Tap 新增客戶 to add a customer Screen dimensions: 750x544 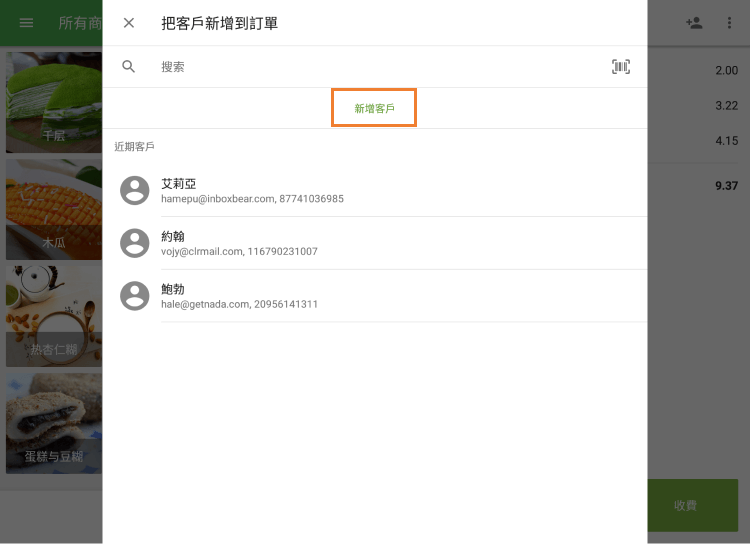point(374,108)
